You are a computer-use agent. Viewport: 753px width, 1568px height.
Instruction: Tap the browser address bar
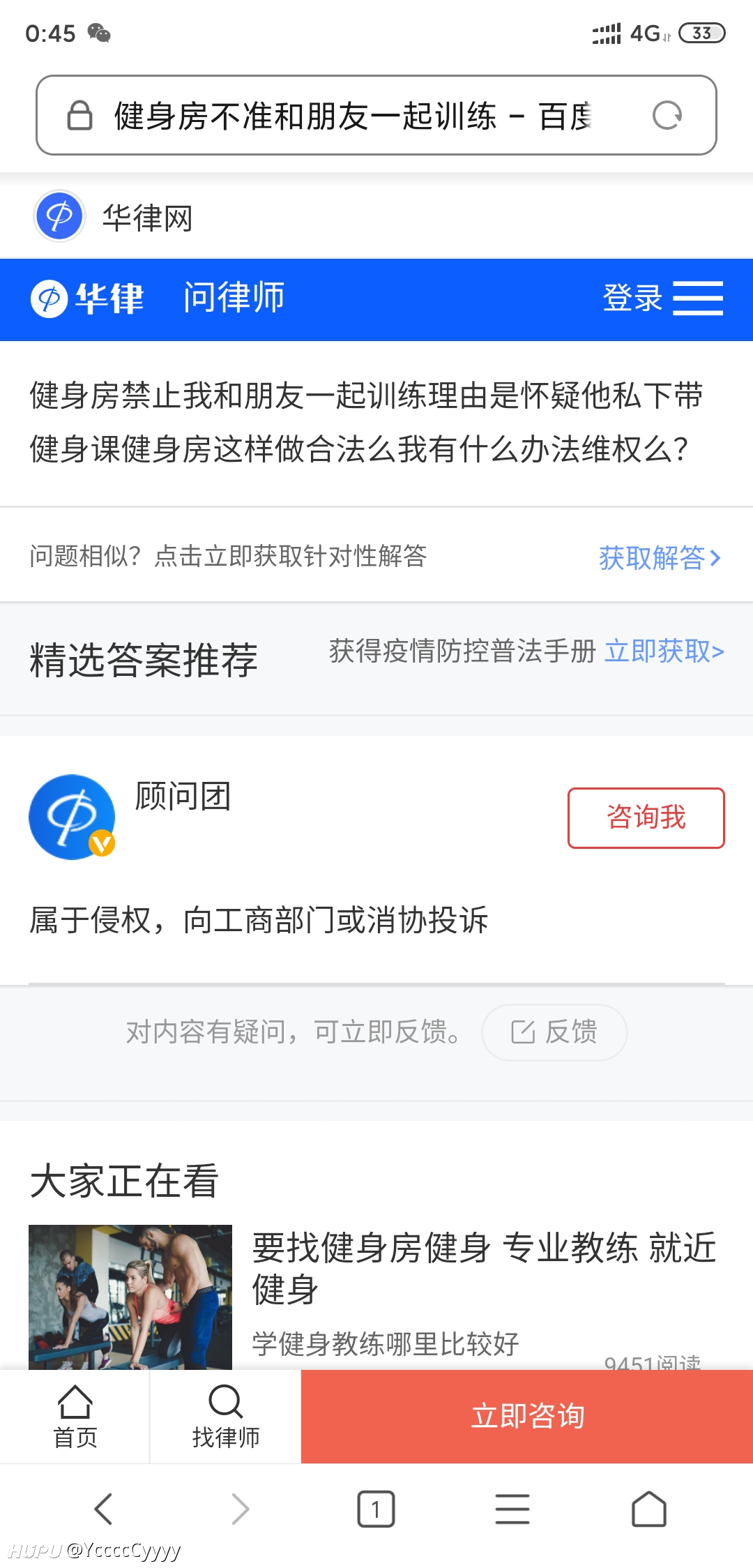click(376, 115)
